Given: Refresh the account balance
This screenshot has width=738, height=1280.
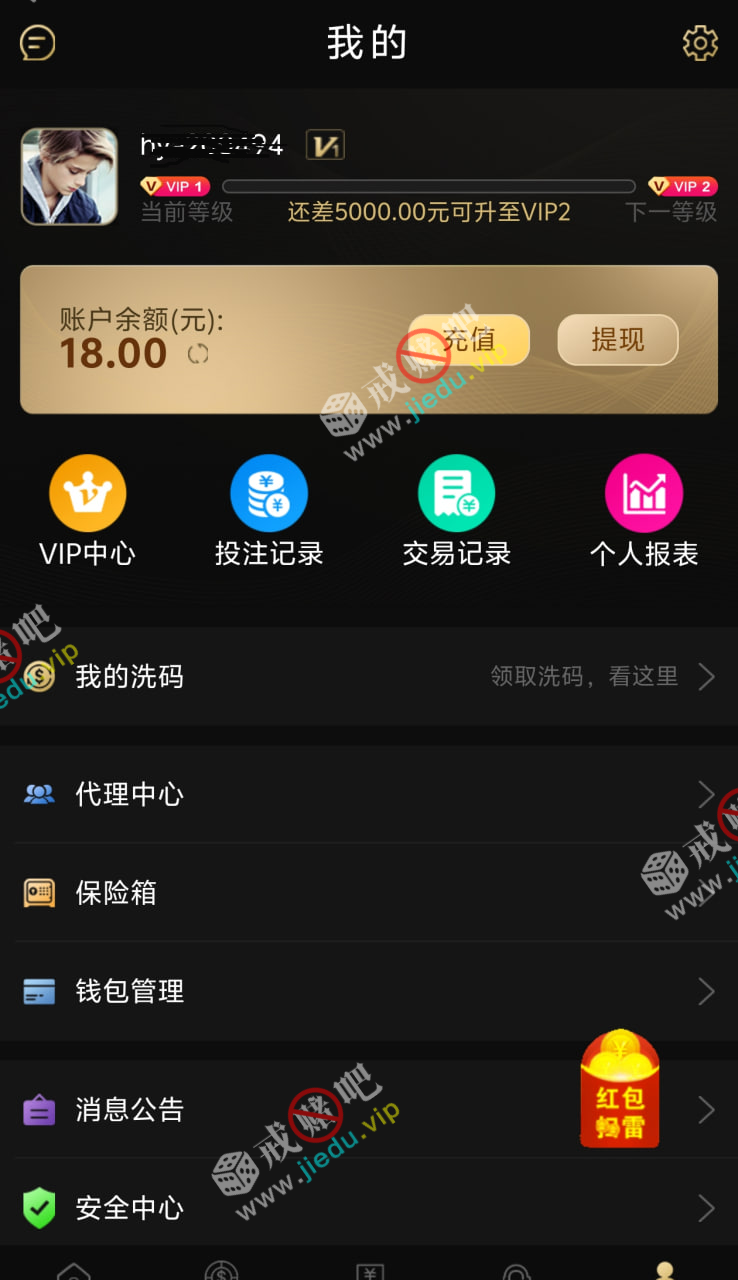Looking at the screenshot, I should coord(198,353).
